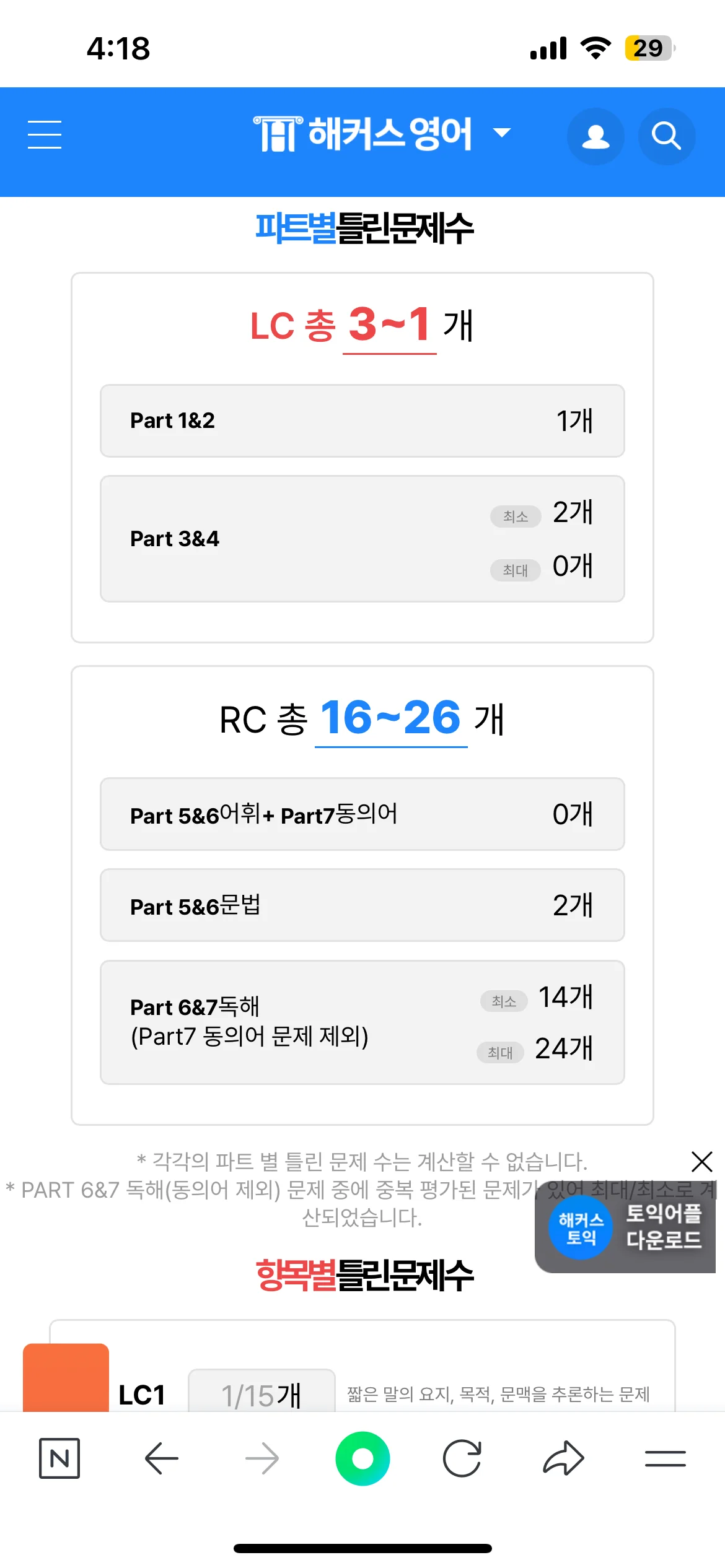Tap the green Naver search circle
725x1568 pixels.
(x=362, y=1458)
